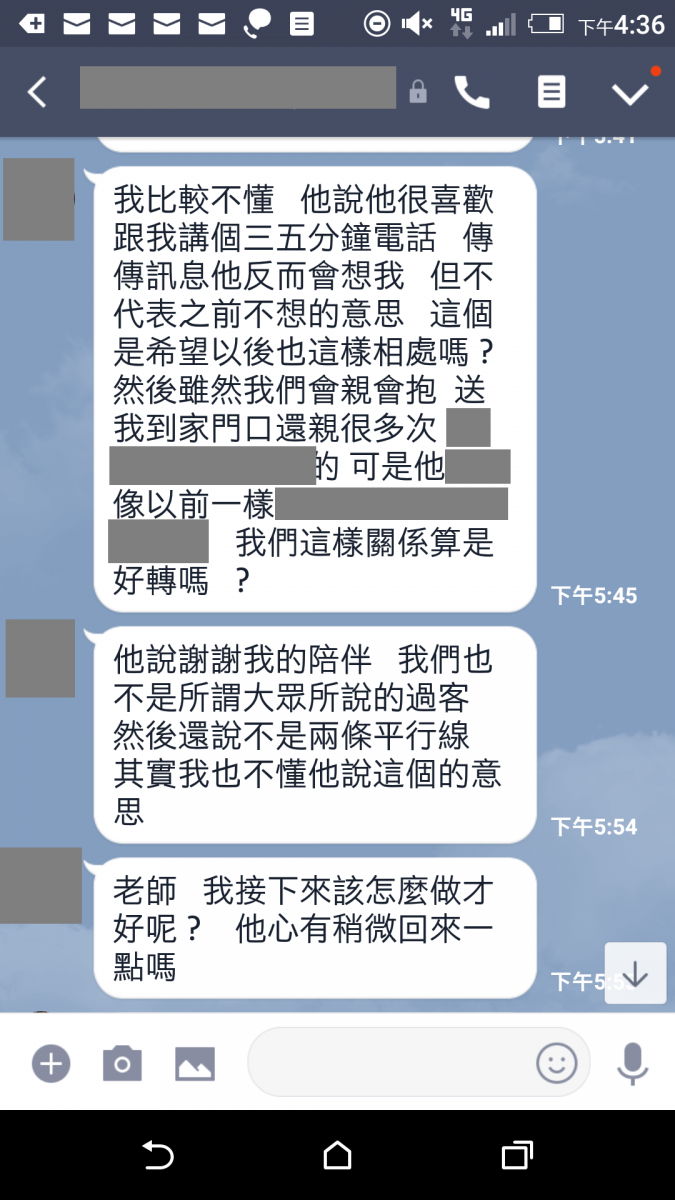Open the plus attachment menu
The width and height of the screenshot is (675, 1200).
[x=51, y=1063]
